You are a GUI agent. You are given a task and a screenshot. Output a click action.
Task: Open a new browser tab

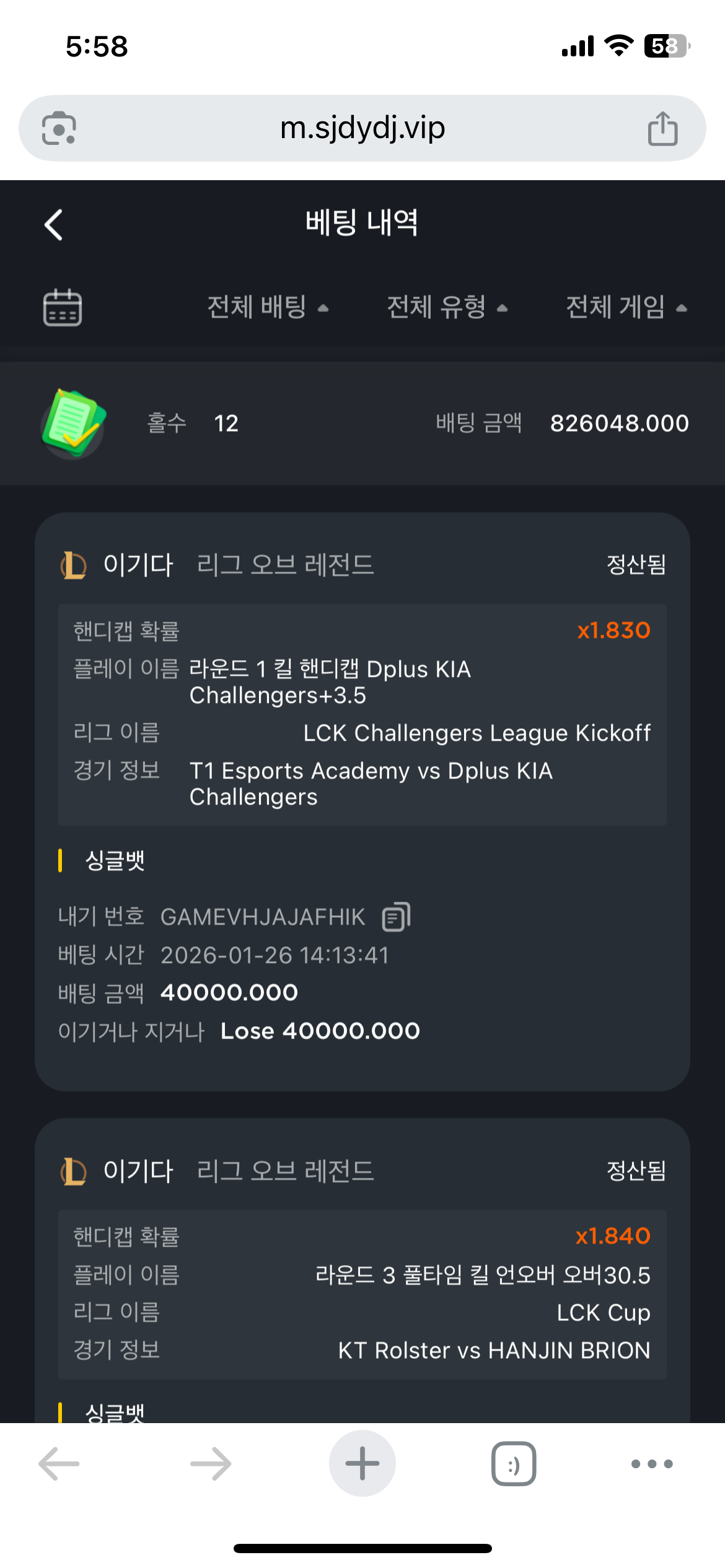pyautogui.click(x=362, y=1463)
